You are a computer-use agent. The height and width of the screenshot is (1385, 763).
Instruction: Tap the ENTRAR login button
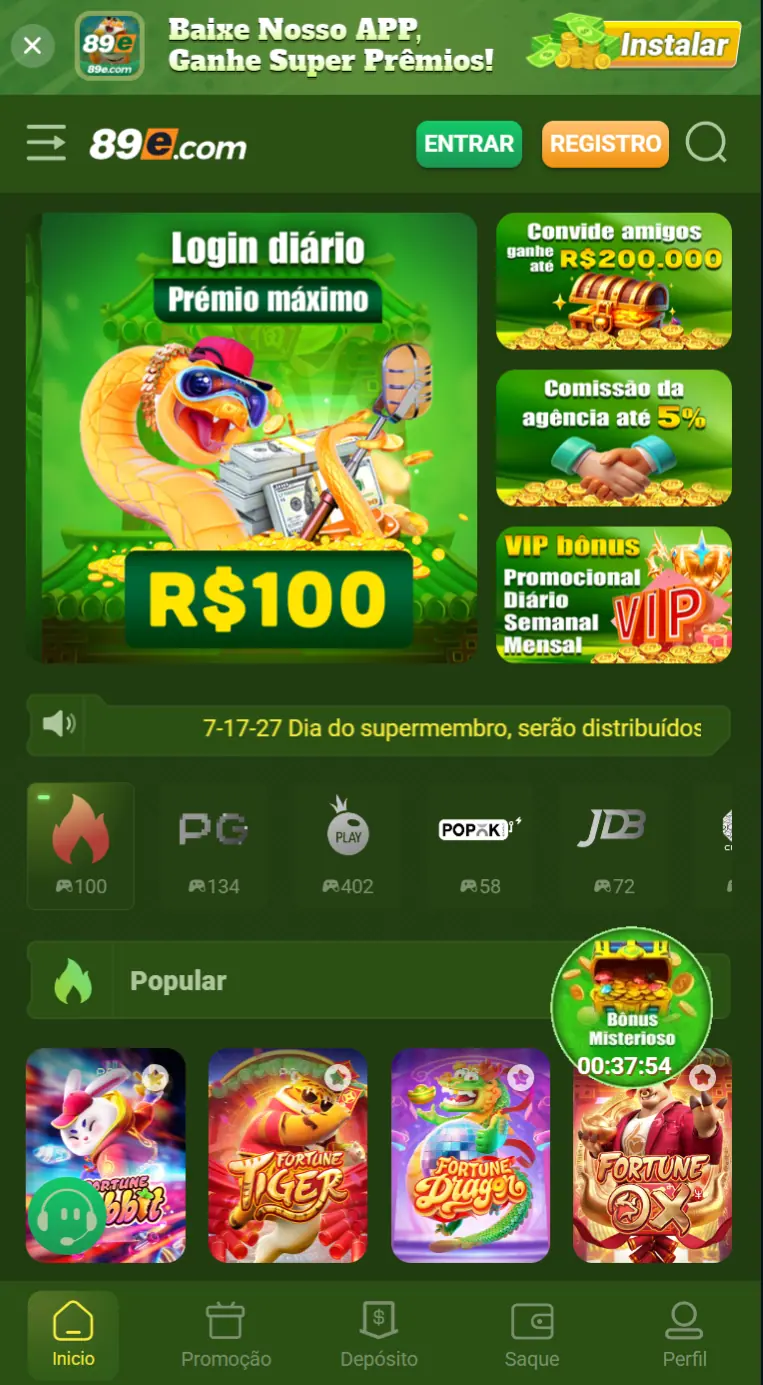(x=468, y=144)
